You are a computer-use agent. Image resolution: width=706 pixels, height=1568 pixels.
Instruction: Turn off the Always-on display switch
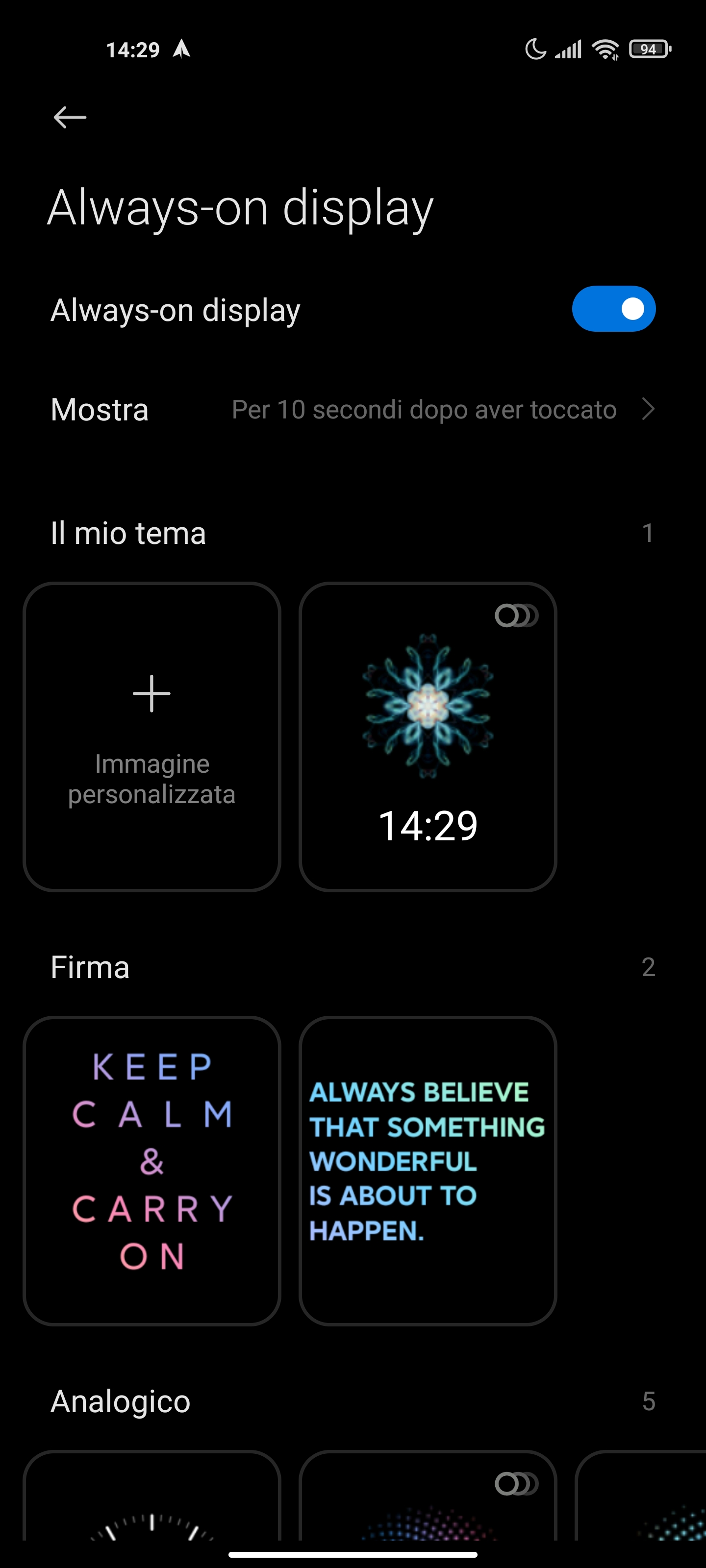(613, 309)
